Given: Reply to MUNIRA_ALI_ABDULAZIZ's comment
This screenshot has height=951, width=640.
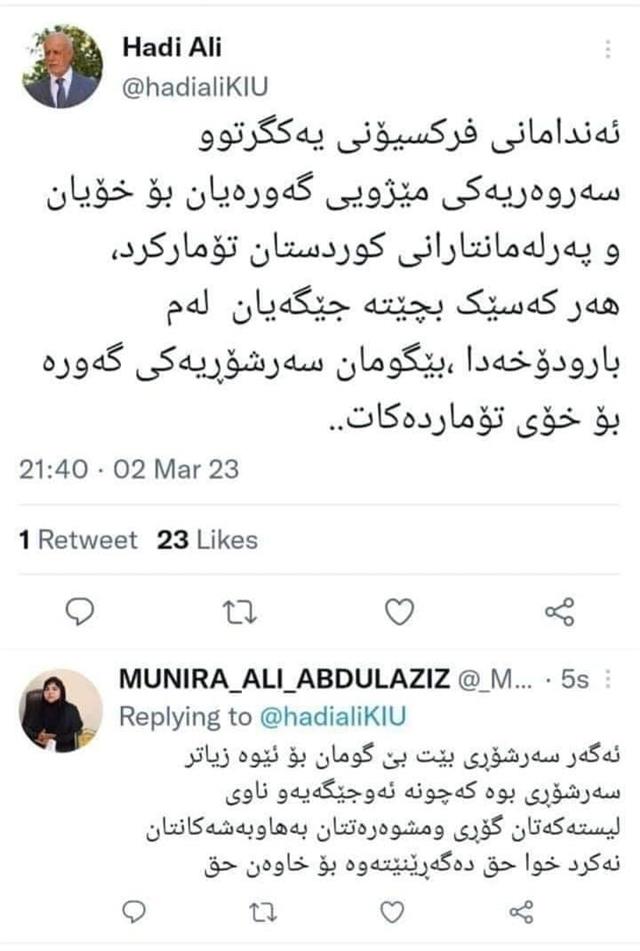Looking at the screenshot, I should [x=133, y=910].
